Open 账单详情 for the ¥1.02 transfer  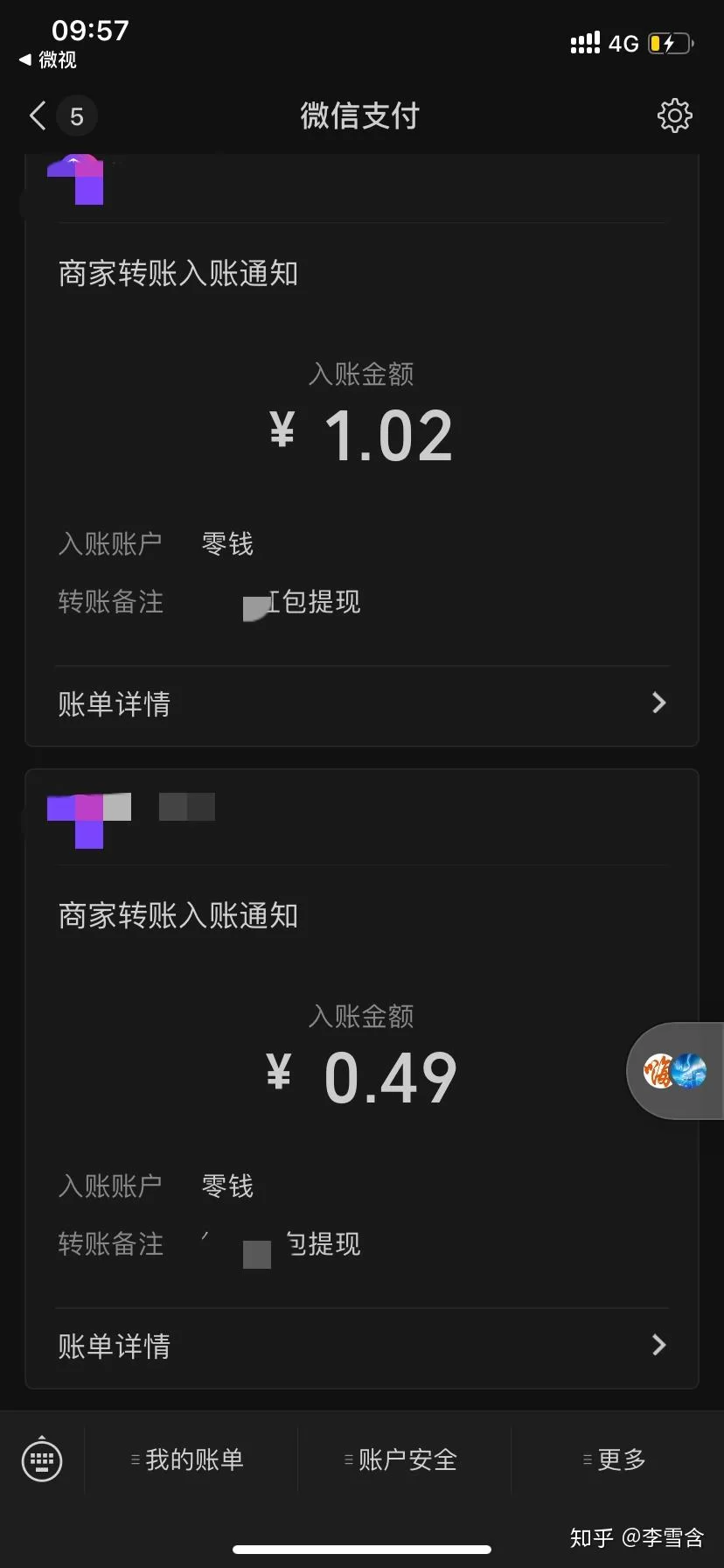[x=361, y=703]
